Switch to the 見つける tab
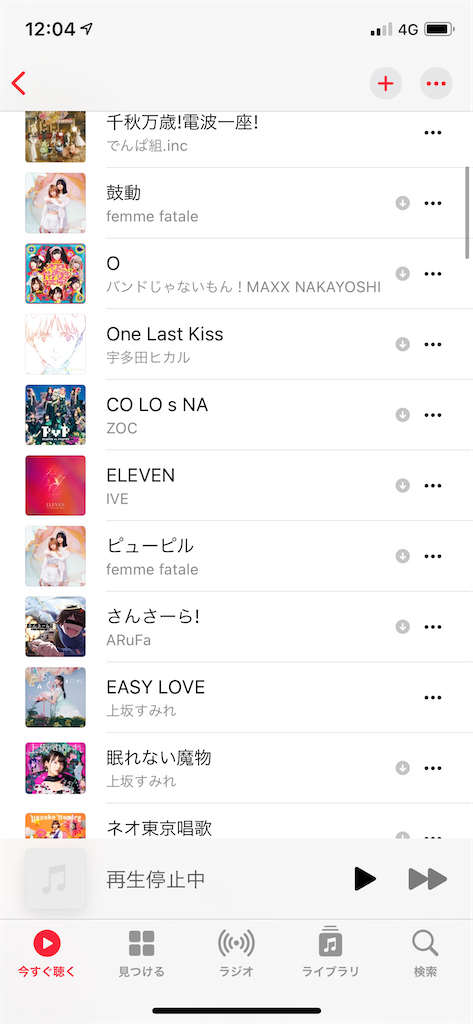Image resolution: width=473 pixels, height=1024 pixels. (141, 953)
